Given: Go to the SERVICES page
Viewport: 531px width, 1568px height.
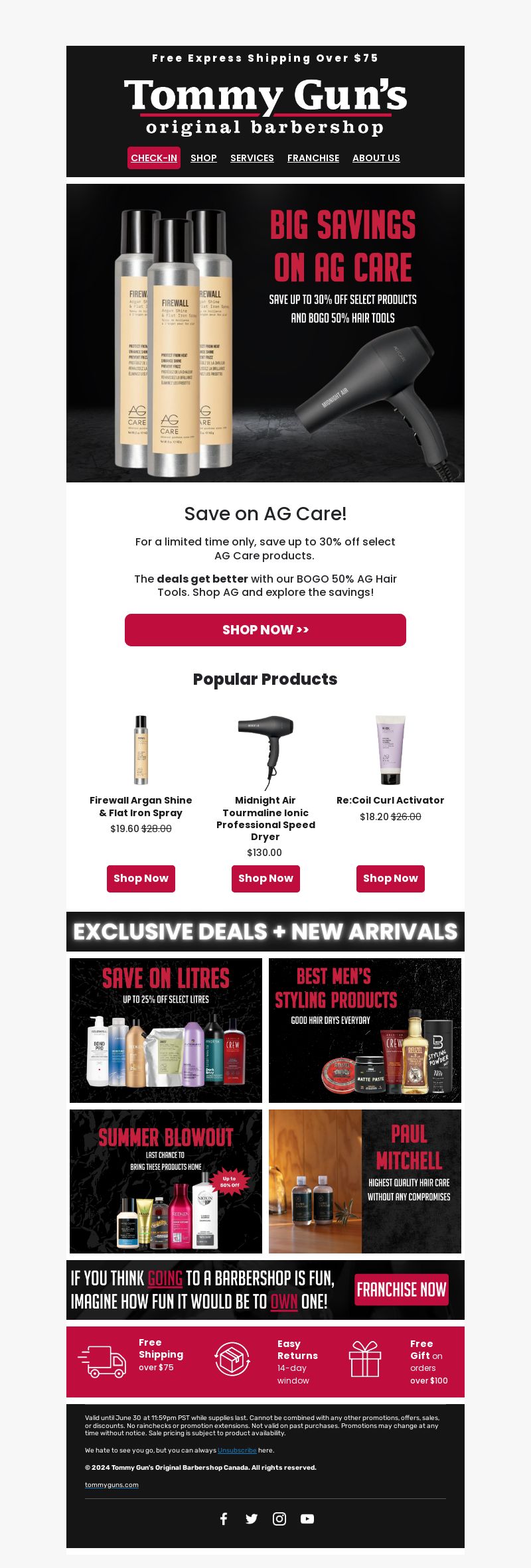Looking at the screenshot, I should coord(252,158).
